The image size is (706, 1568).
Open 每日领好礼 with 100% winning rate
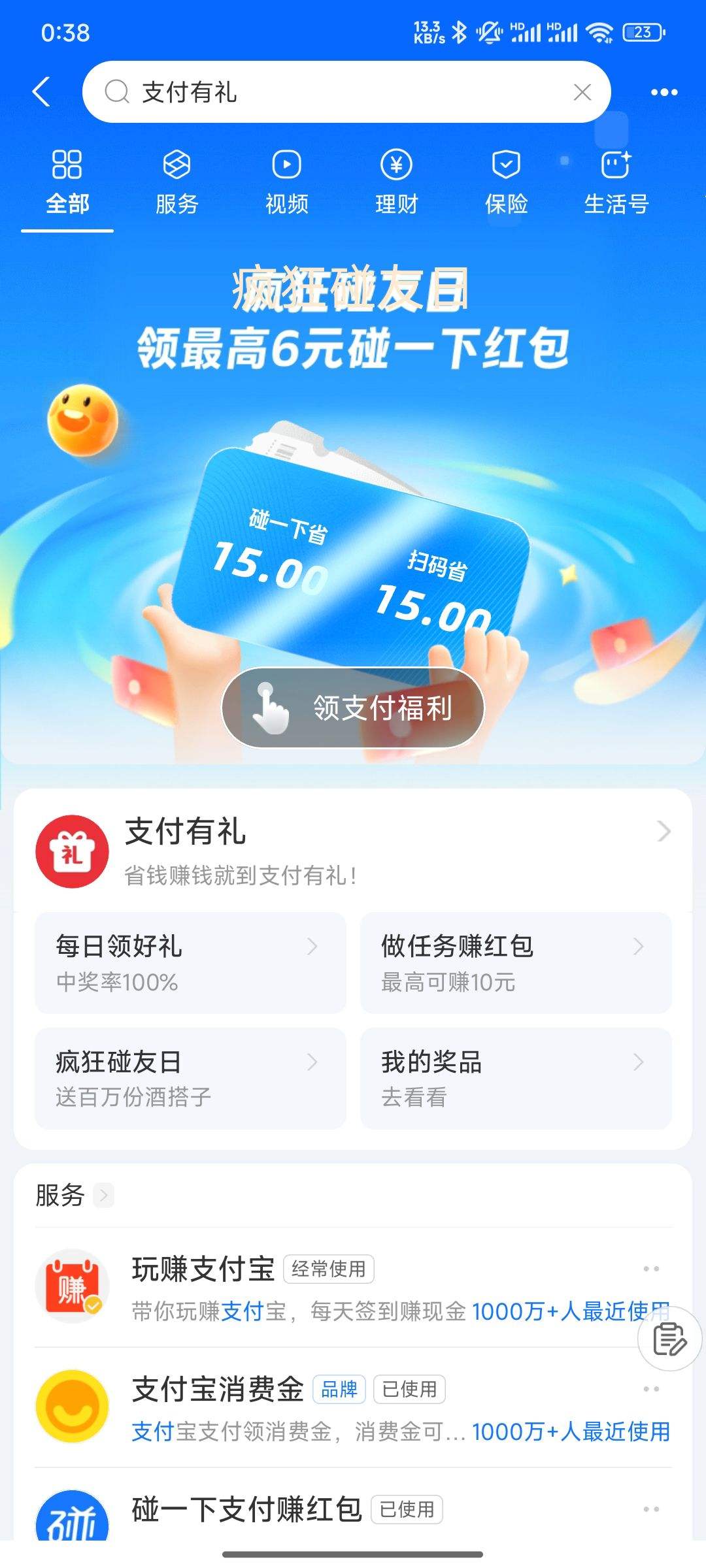pos(190,964)
